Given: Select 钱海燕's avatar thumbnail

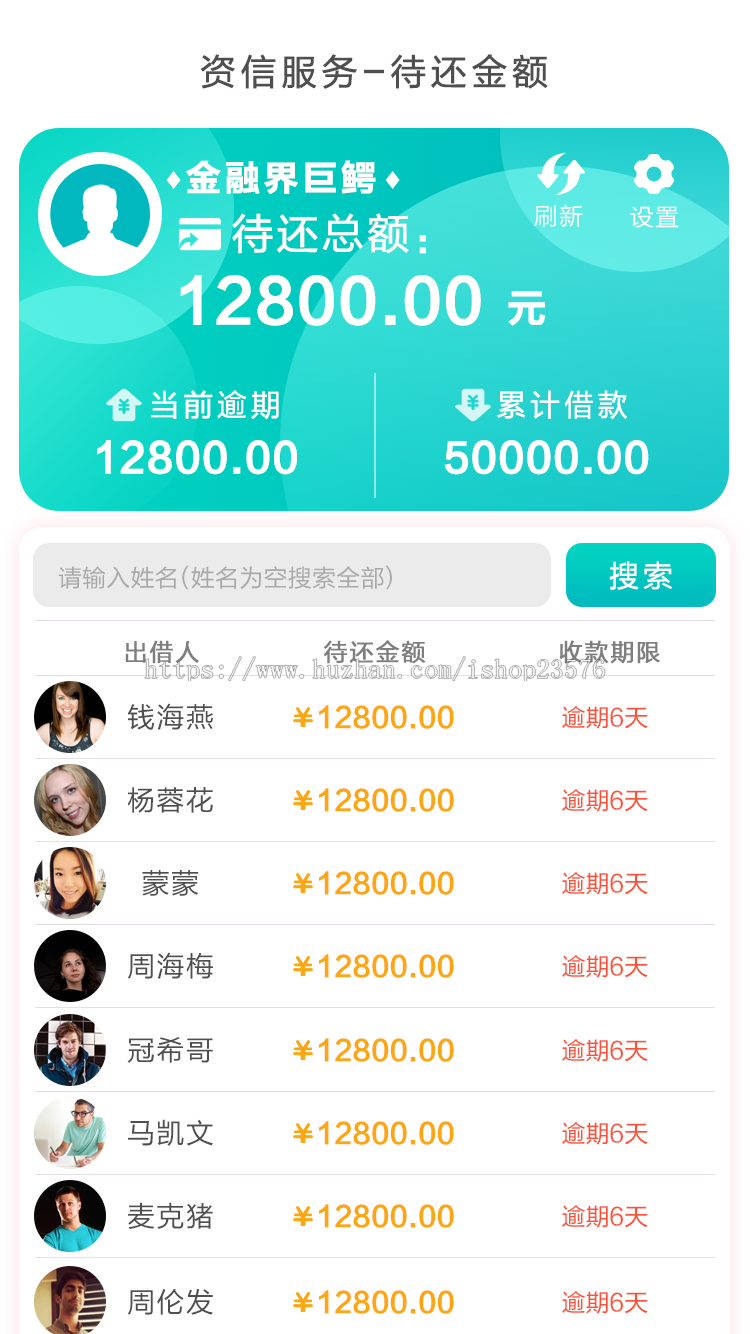Looking at the screenshot, I should pos(70,717).
